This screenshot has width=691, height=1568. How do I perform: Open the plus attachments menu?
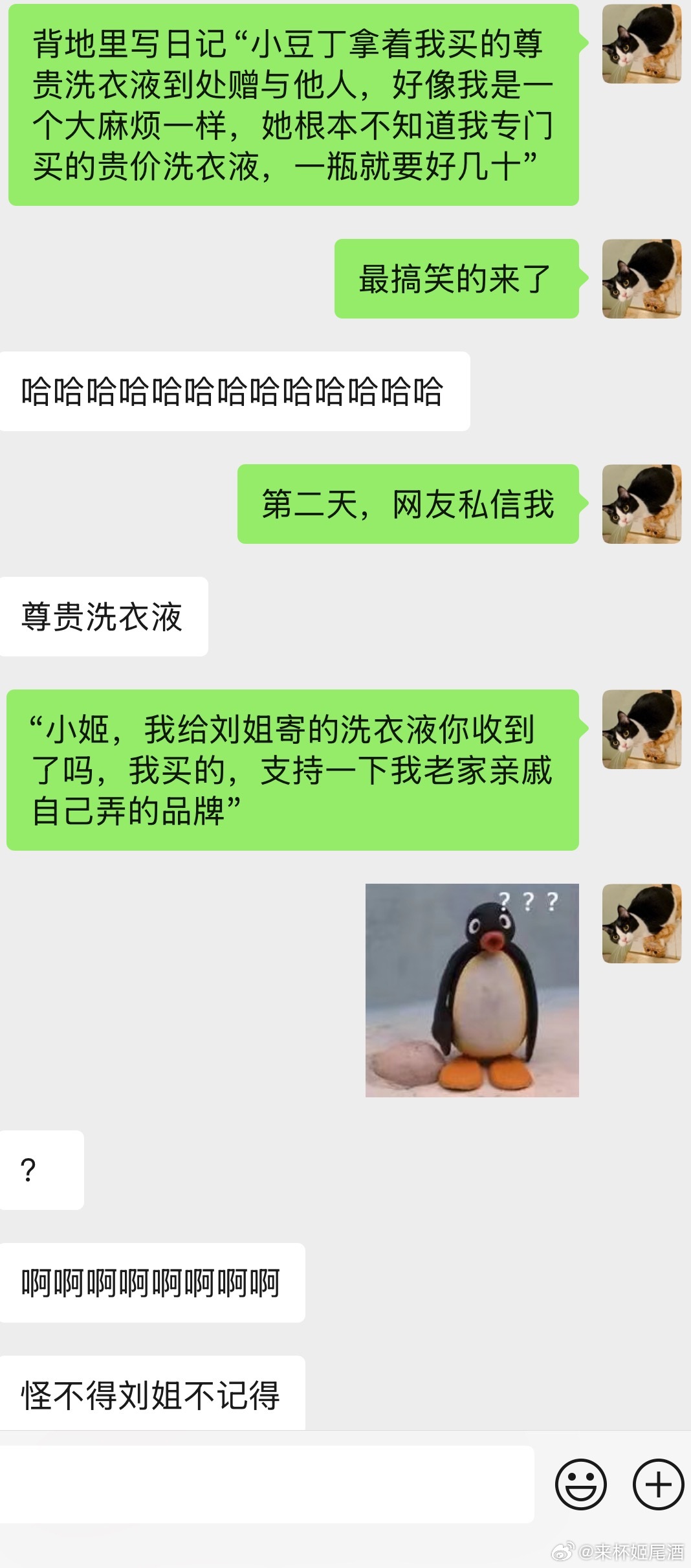coord(658,1484)
